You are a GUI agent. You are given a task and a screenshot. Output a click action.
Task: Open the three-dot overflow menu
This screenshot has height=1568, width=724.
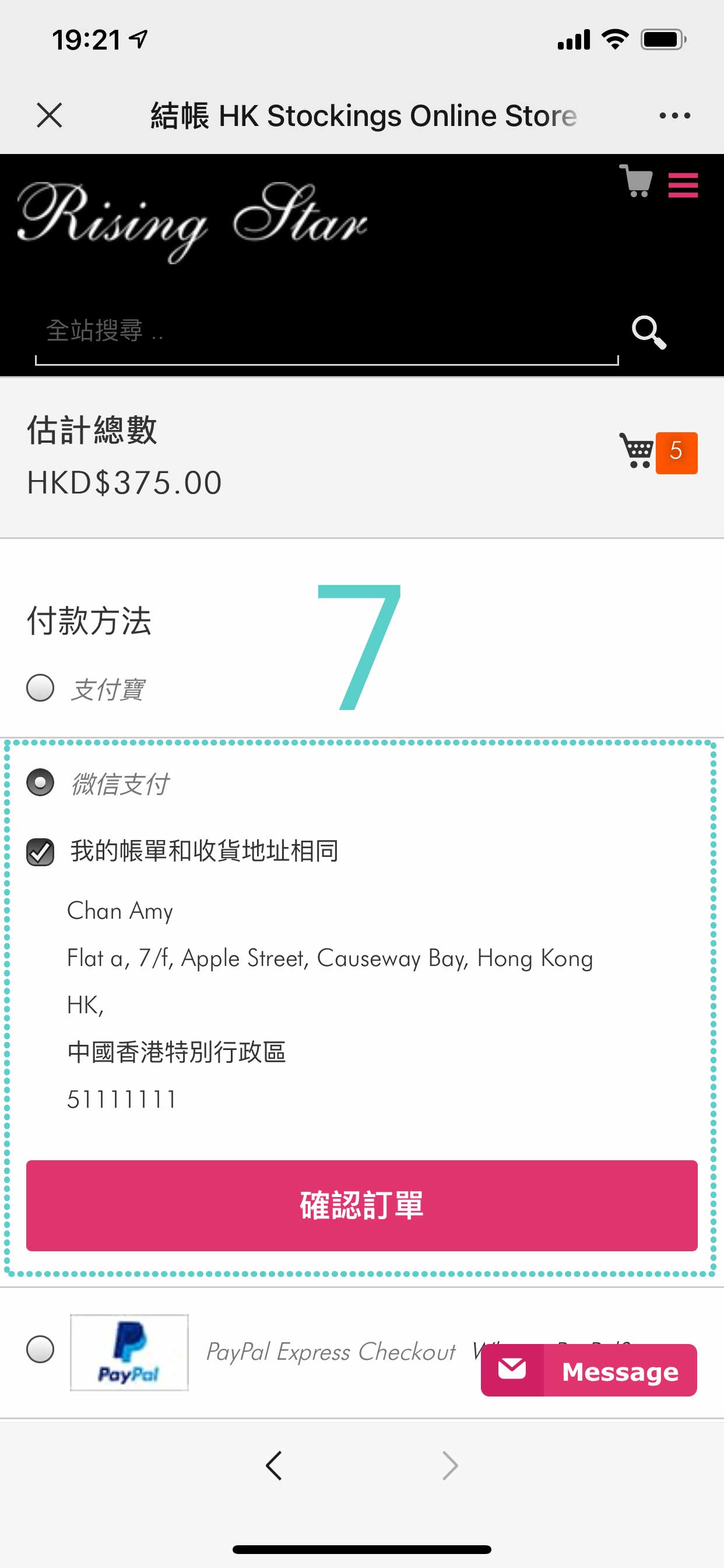(x=674, y=115)
